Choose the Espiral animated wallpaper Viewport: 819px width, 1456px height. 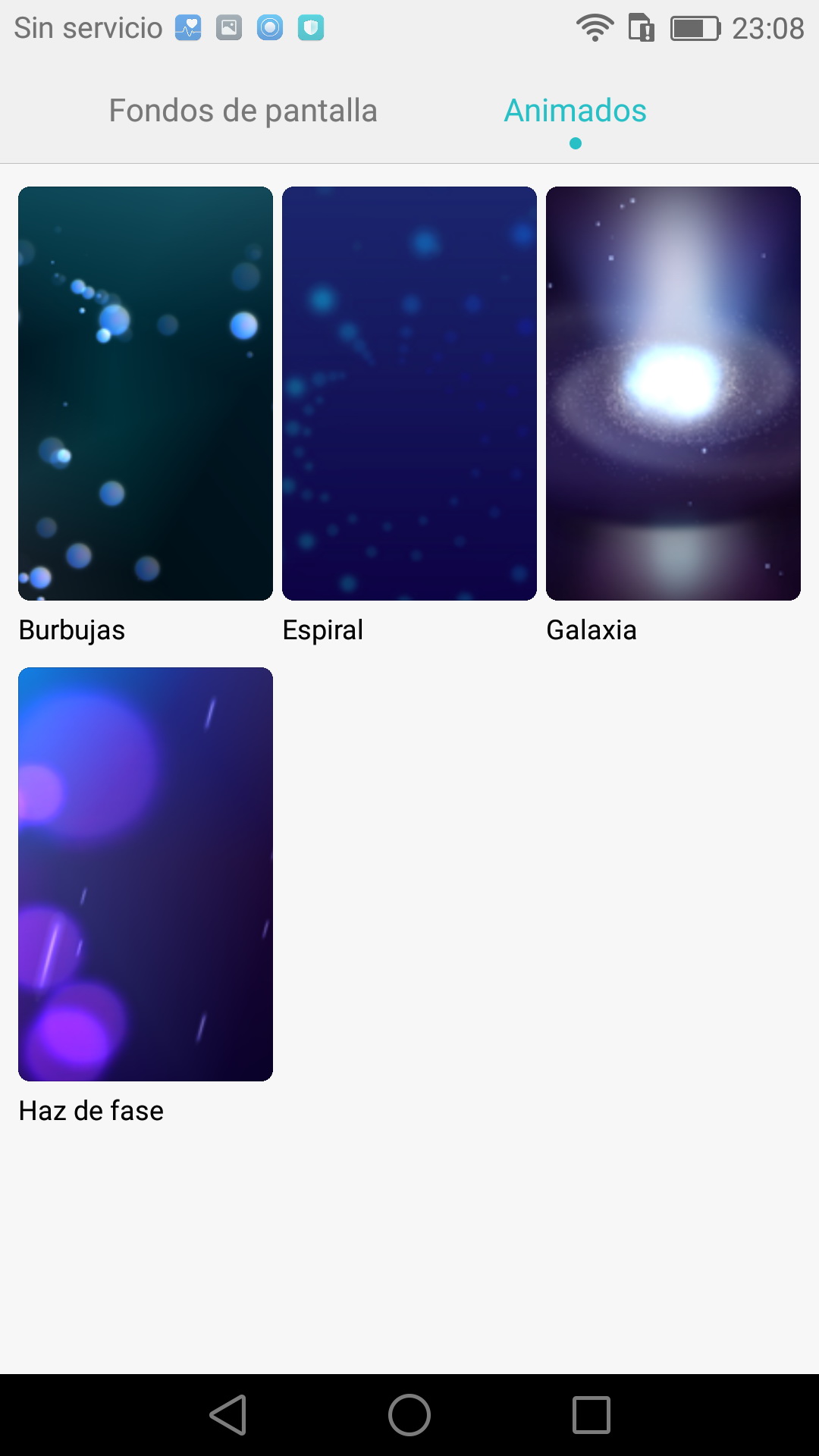tap(409, 393)
